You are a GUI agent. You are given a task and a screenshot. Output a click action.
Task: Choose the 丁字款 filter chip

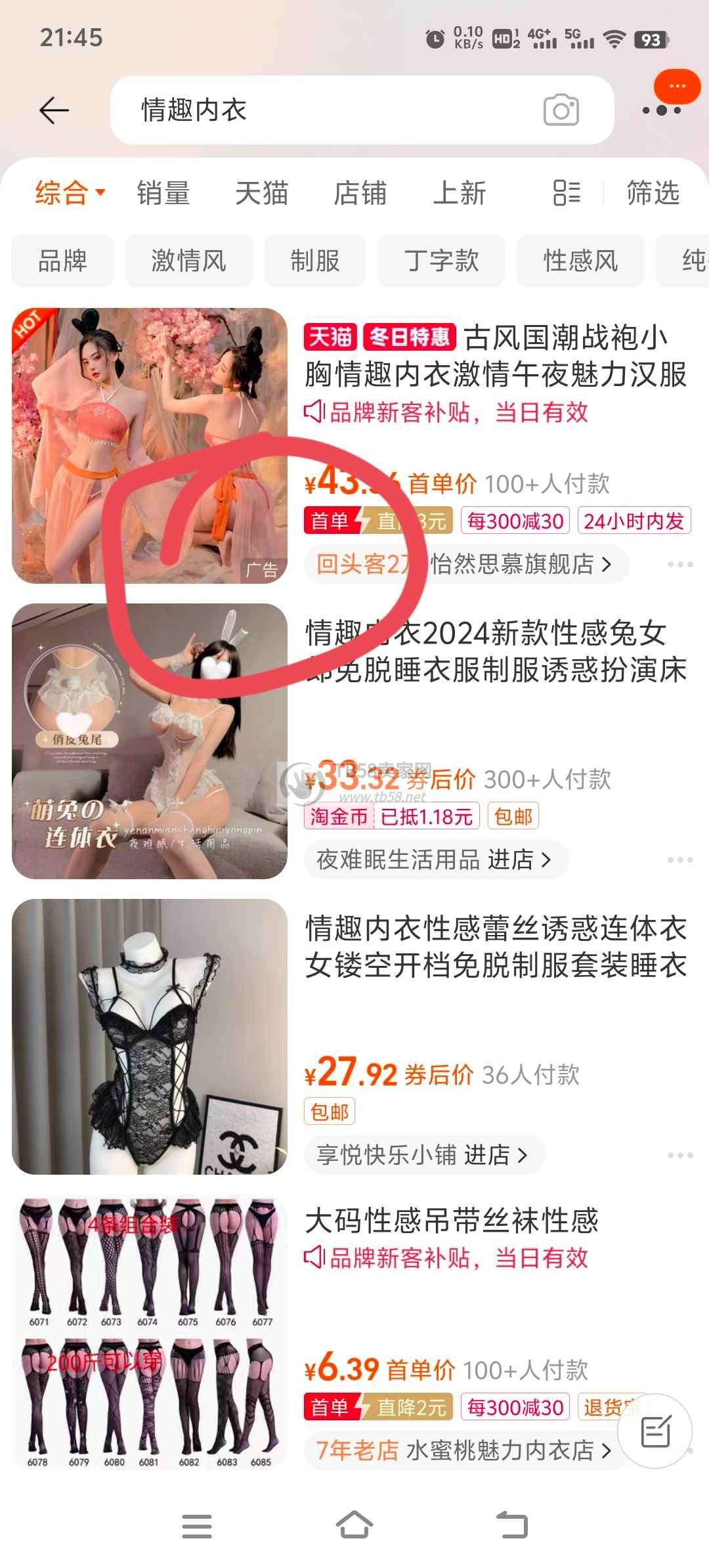tap(441, 261)
